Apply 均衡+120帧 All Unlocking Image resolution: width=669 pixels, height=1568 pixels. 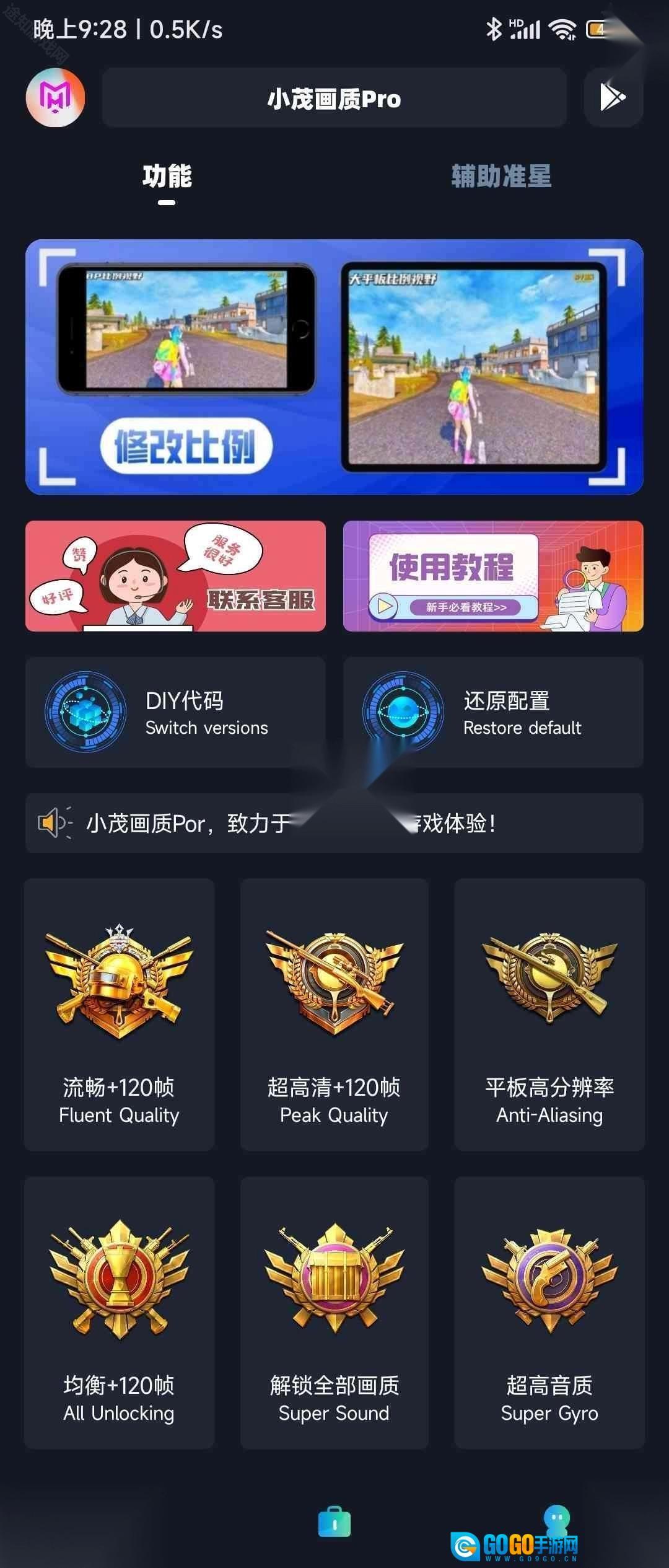[x=119, y=1312]
